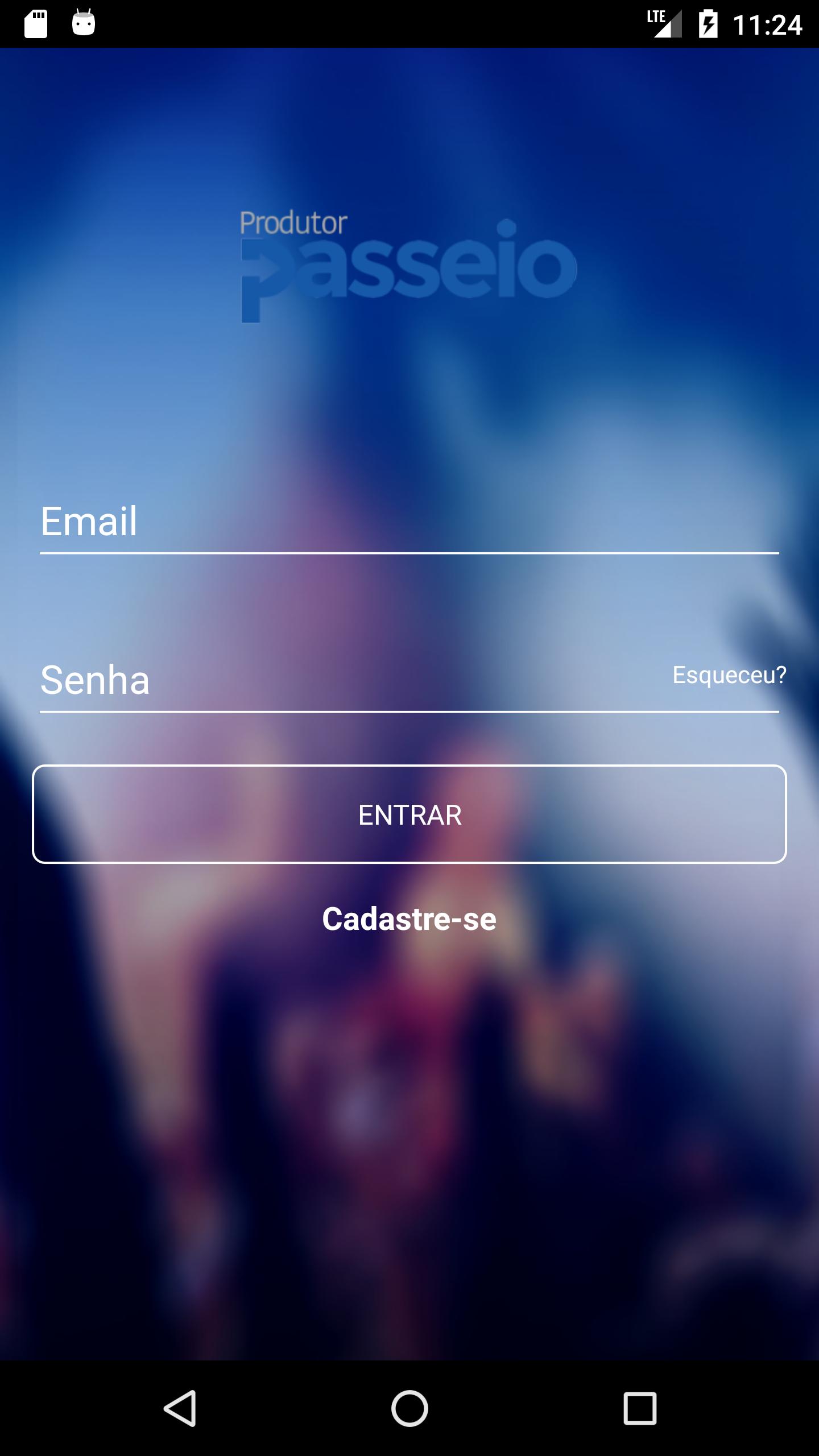Focus the Senha password field
This screenshot has width=819, height=1456.
point(341,680)
